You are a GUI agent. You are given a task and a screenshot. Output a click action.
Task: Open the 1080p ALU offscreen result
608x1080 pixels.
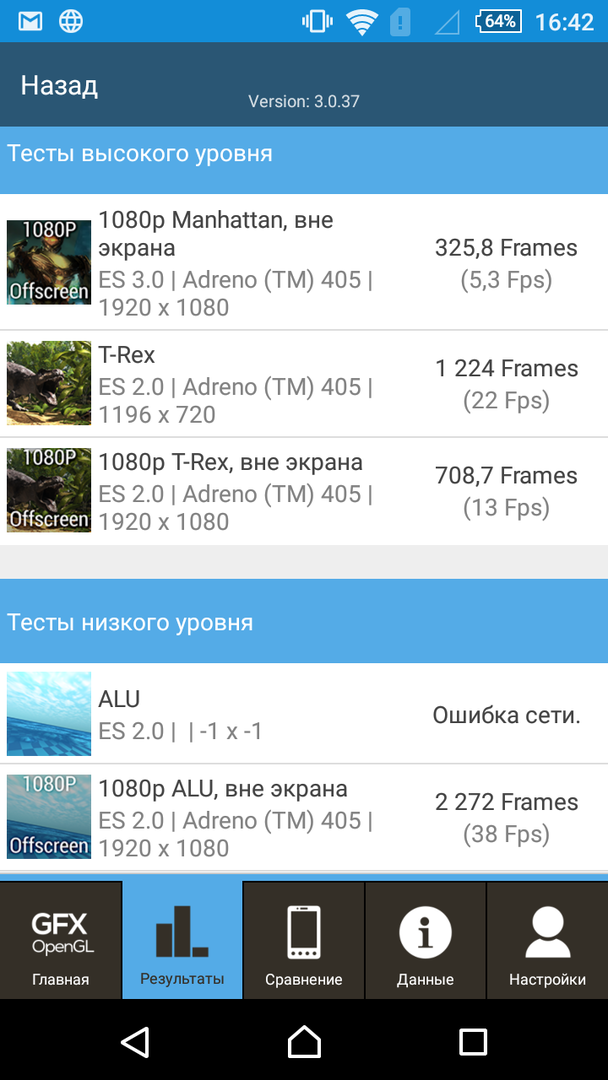(x=304, y=817)
